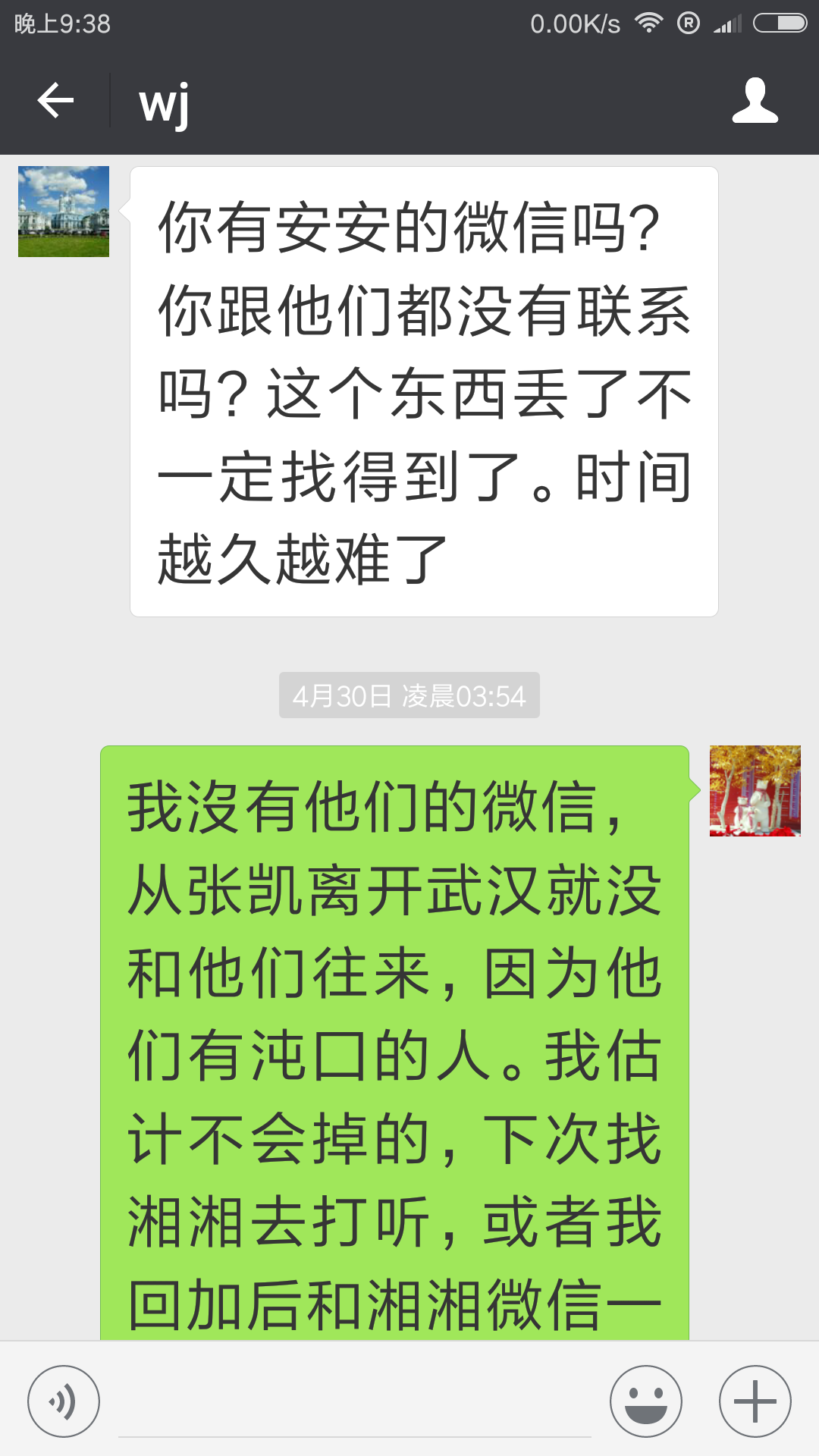Open my own snowman avatar profile
The height and width of the screenshot is (1456, 819).
[x=755, y=791]
